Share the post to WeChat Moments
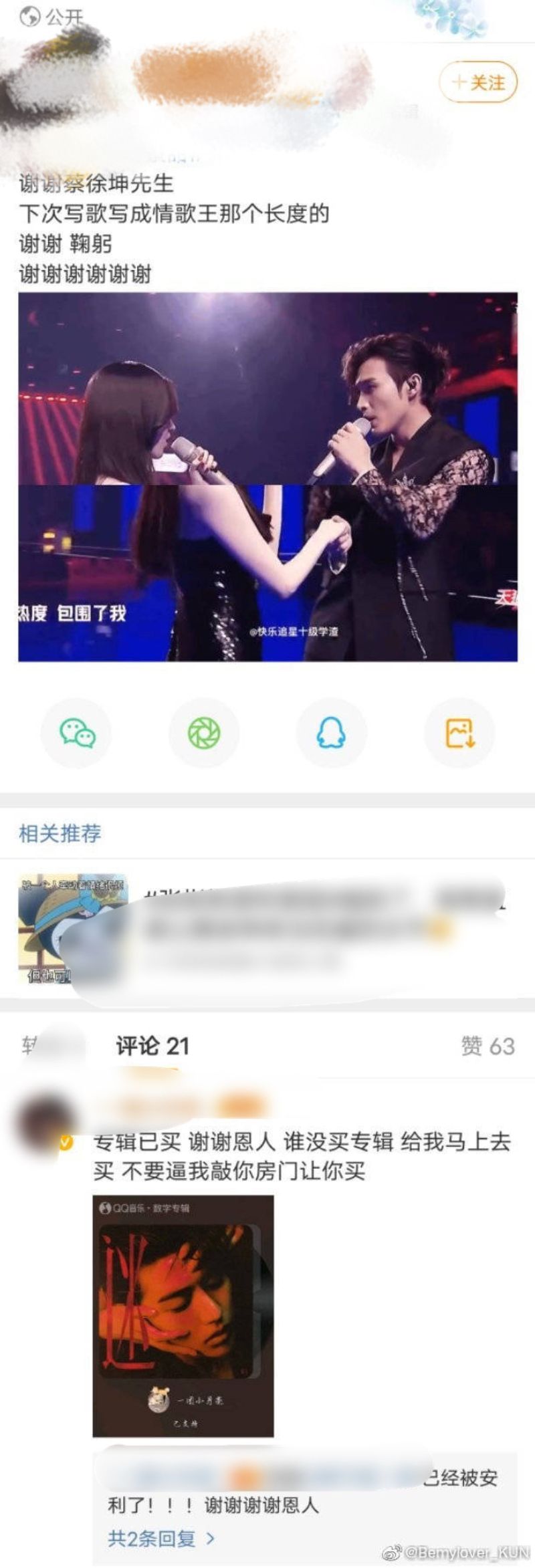The width and height of the screenshot is (535, 1568). point(204,732)
